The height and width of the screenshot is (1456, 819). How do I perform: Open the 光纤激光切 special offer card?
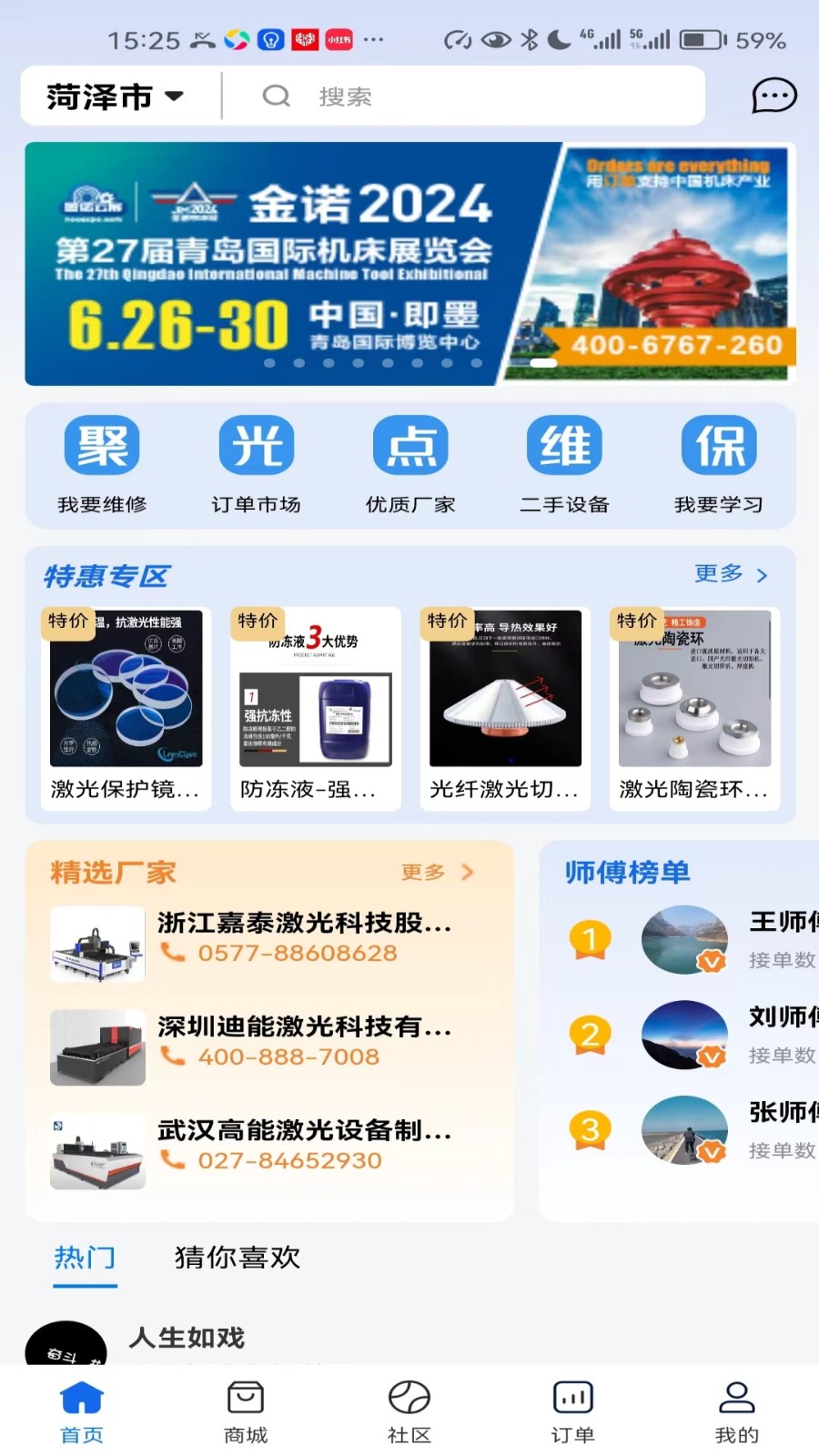coord(505,708)
